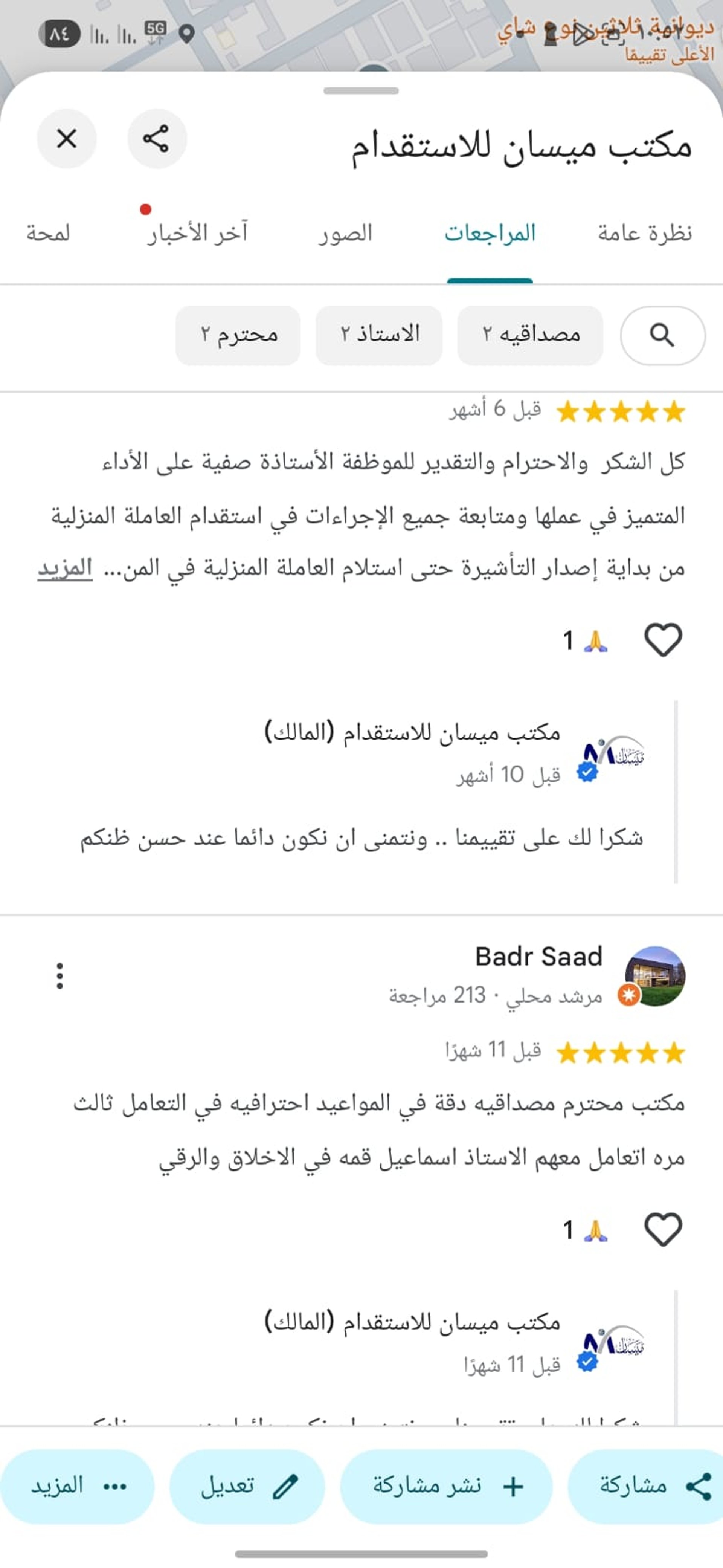Filter reviews by محترم chip
This screenshot has height=1568, width=723.
click(238, 335)
